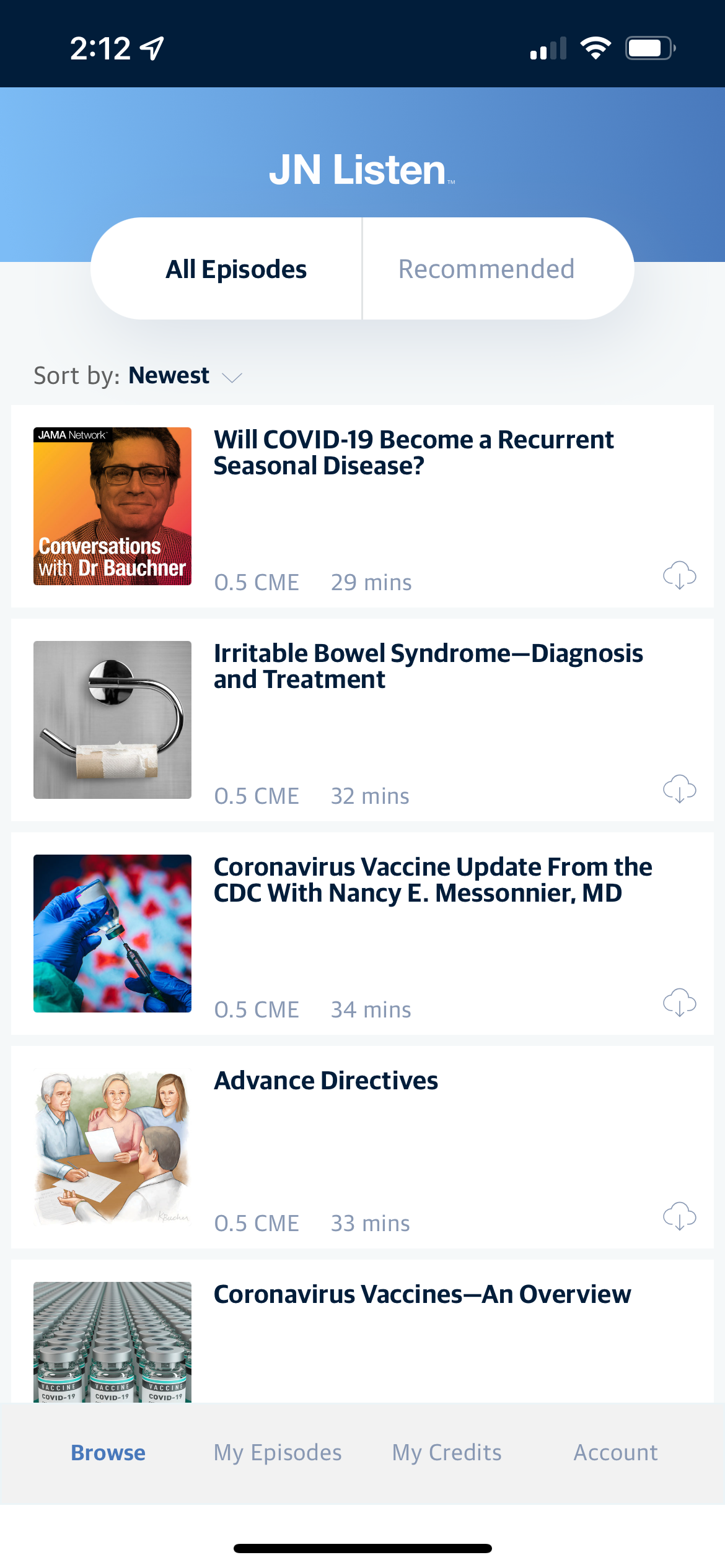The image size is (725, 1568).
Task: Select the All Episodes segment
Action: click(x=236, y=269)
